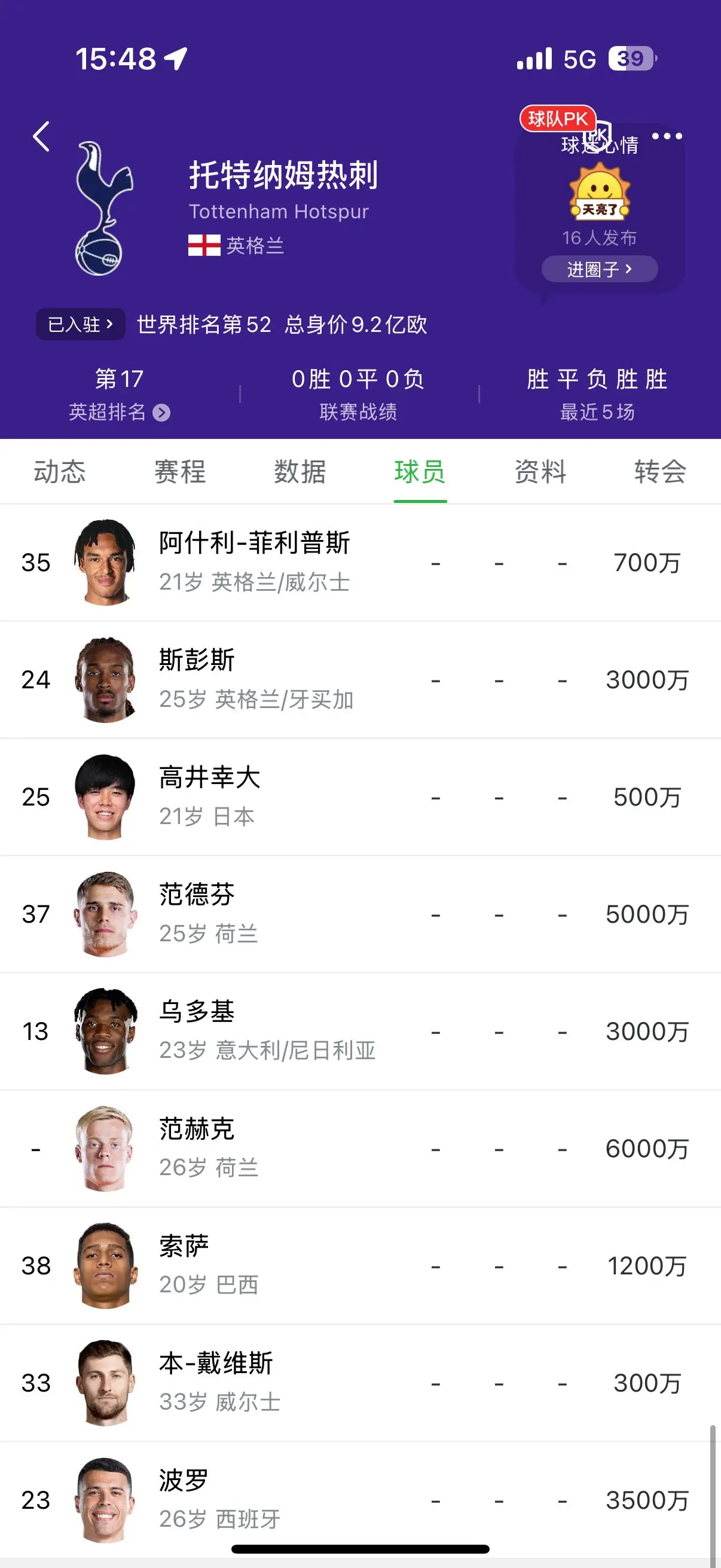Open player 范德芬
The width and height of the screenshot is (721, 1568).
pos(360,914)
